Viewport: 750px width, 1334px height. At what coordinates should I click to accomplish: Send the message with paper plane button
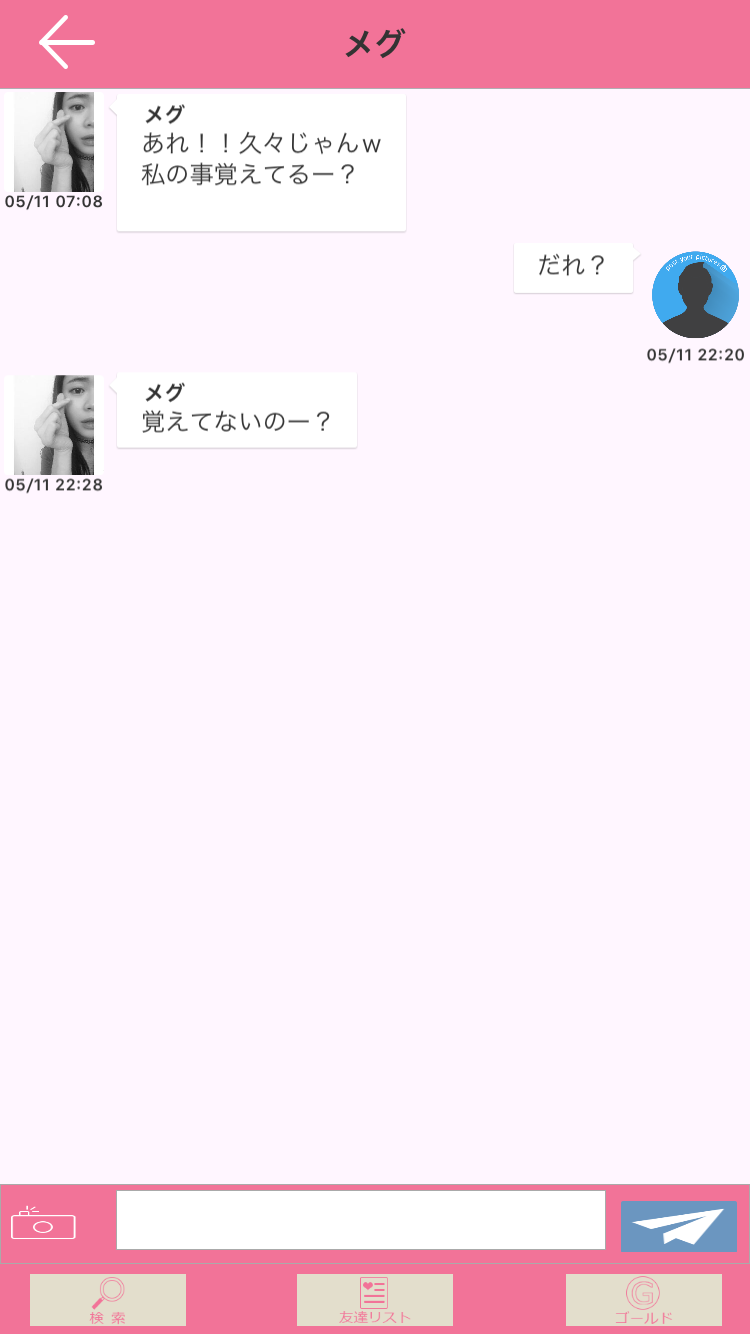(679, 1226)
